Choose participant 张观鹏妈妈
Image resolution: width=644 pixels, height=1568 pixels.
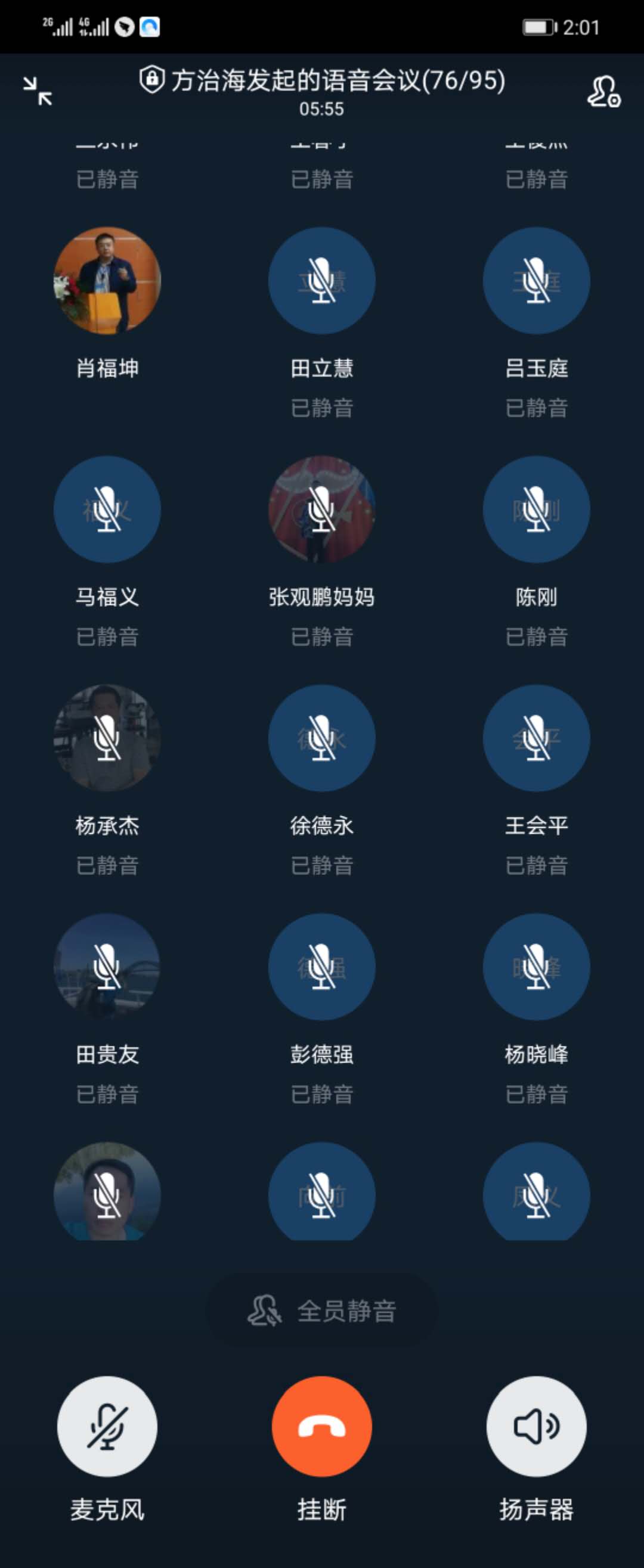click(x=321, y=510)
